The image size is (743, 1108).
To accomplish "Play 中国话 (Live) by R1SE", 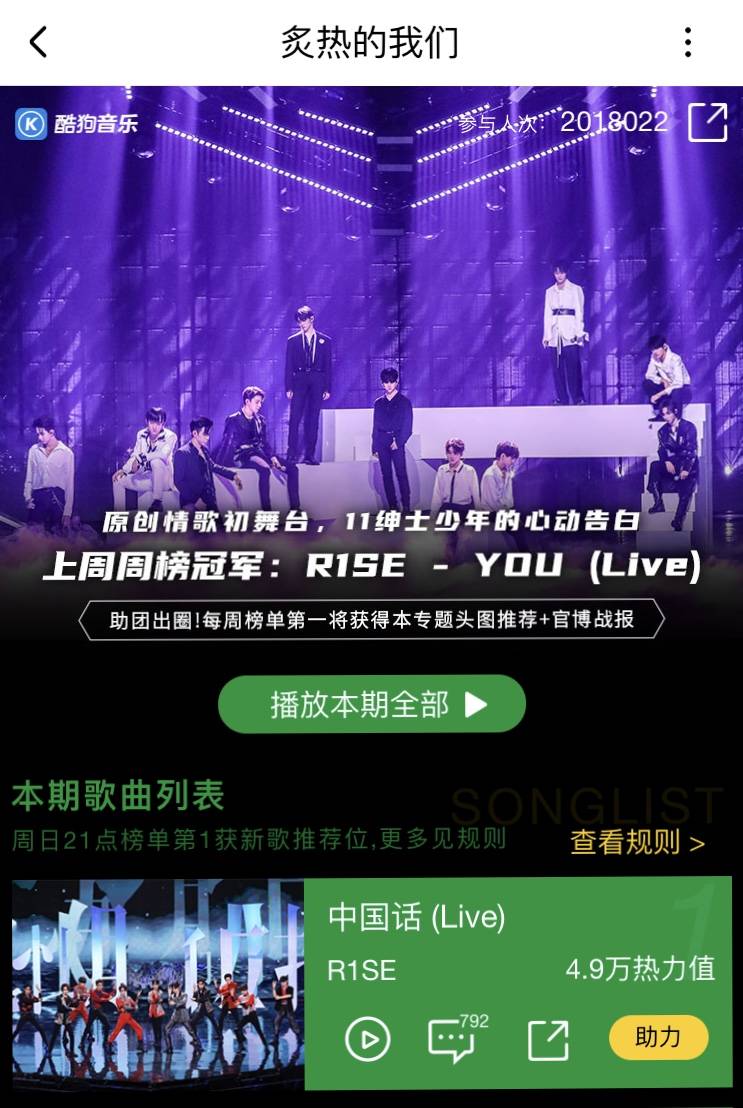I will (x=367, y=1040).
